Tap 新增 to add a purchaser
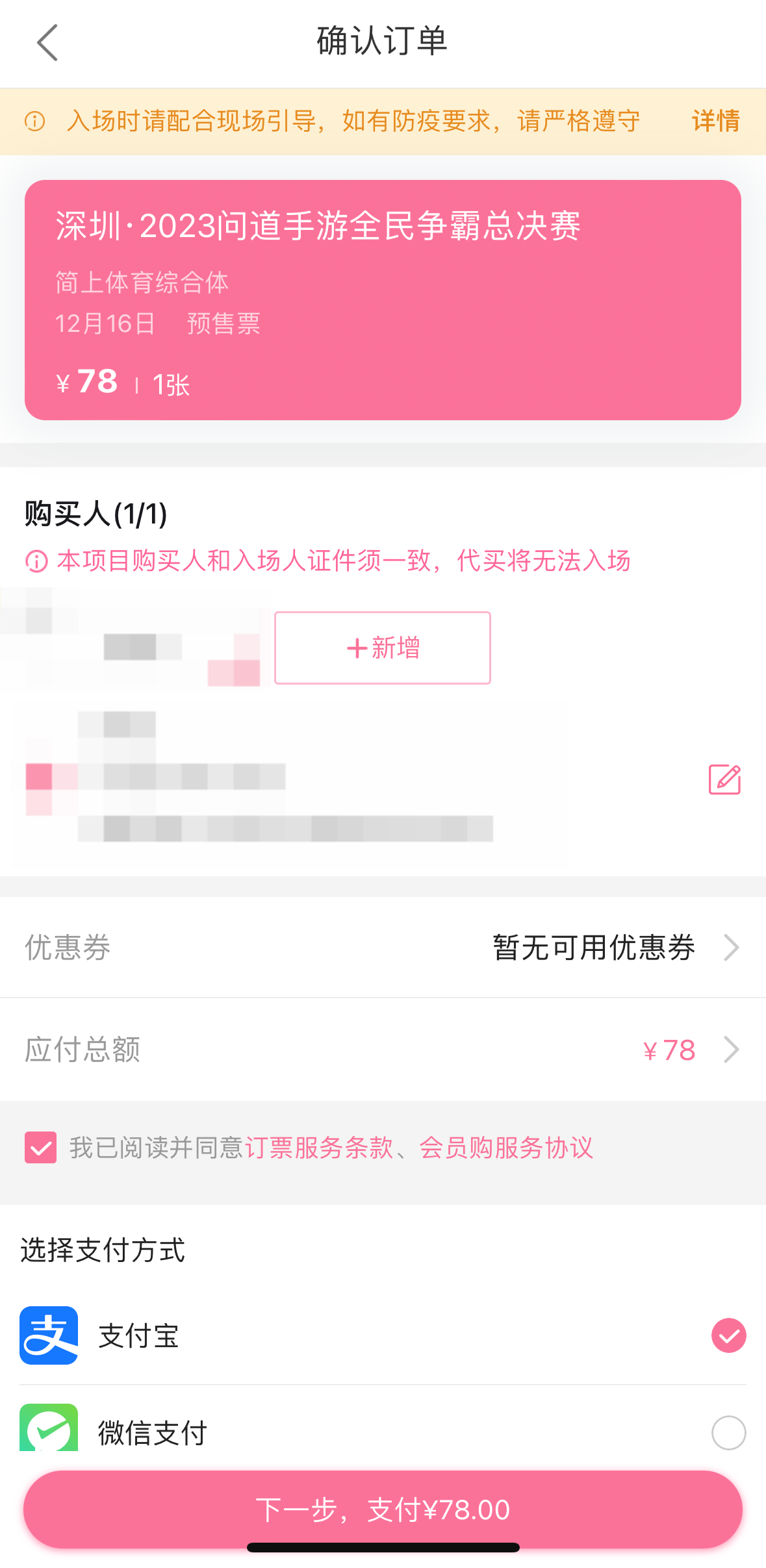The image size is (766, 1568). (383, 648)
